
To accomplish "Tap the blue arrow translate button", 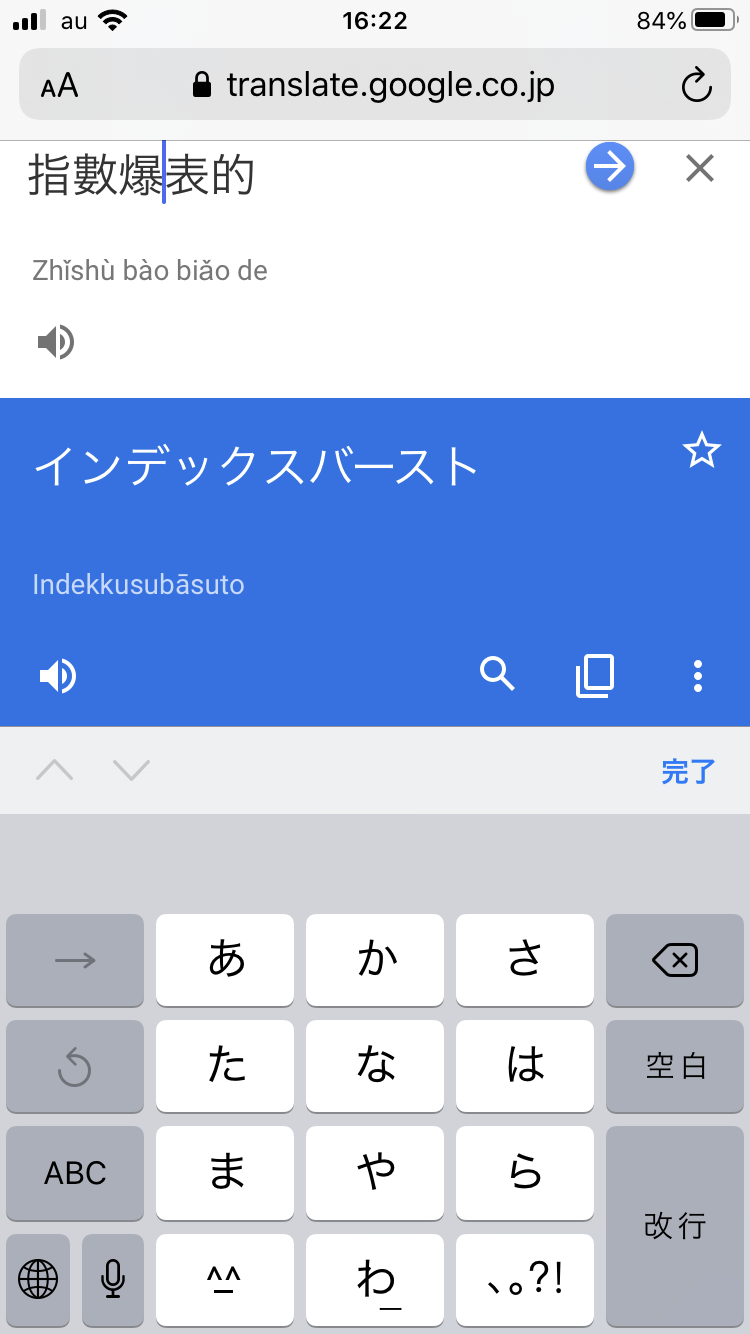I will click(609, 167).
